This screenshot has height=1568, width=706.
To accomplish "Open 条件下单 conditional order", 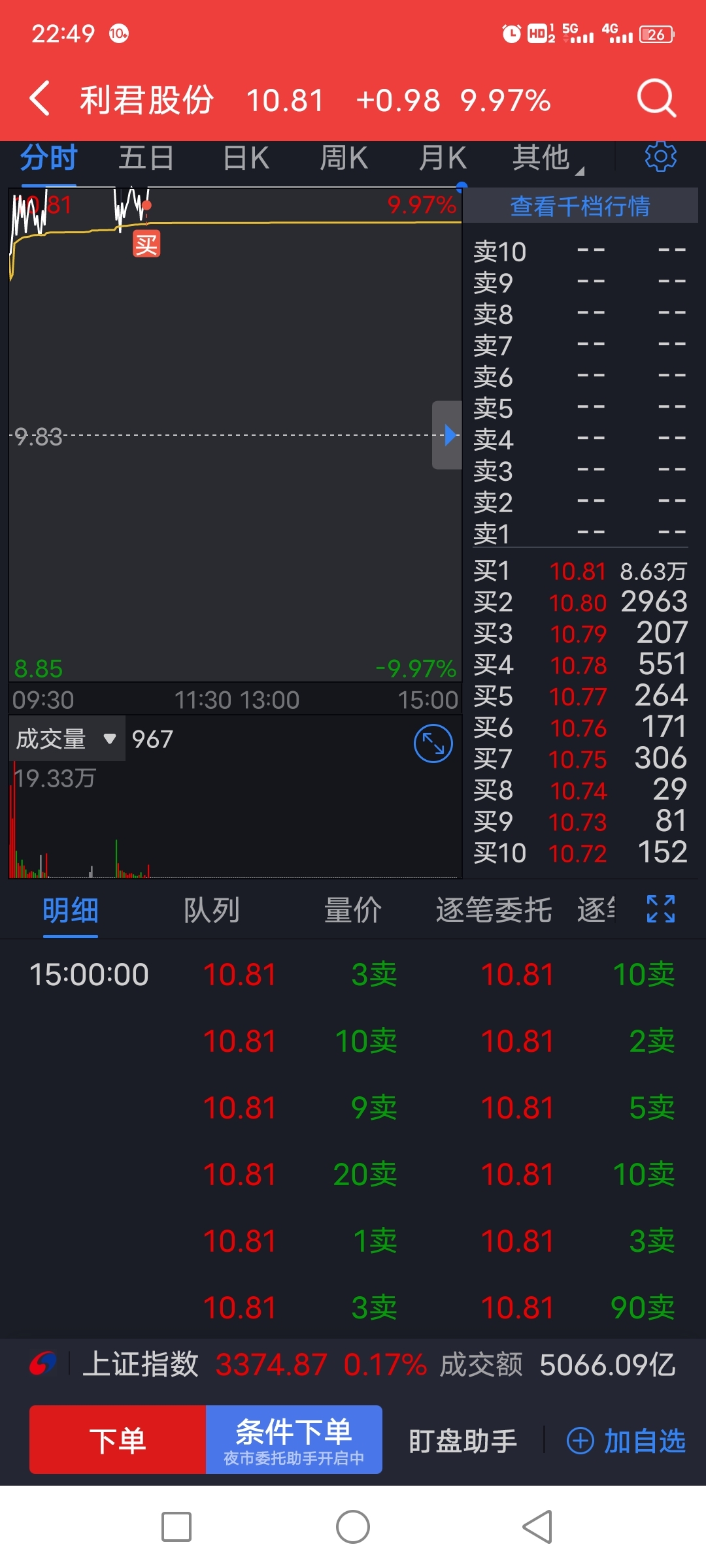I will tap(294, 1439).
